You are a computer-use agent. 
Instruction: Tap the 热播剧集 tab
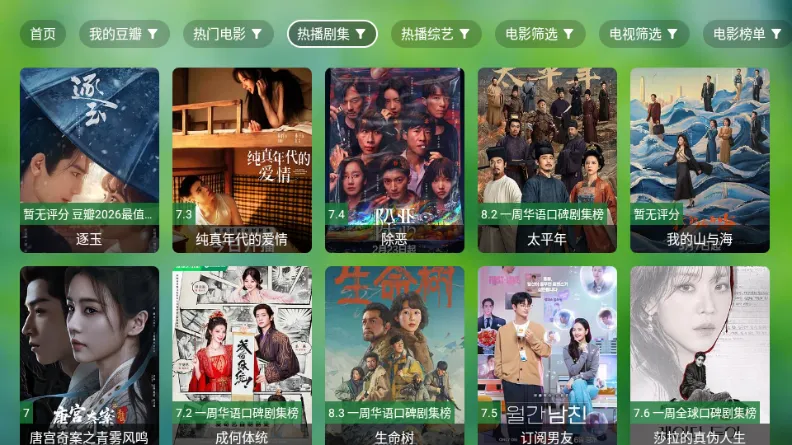pos(332,34)
